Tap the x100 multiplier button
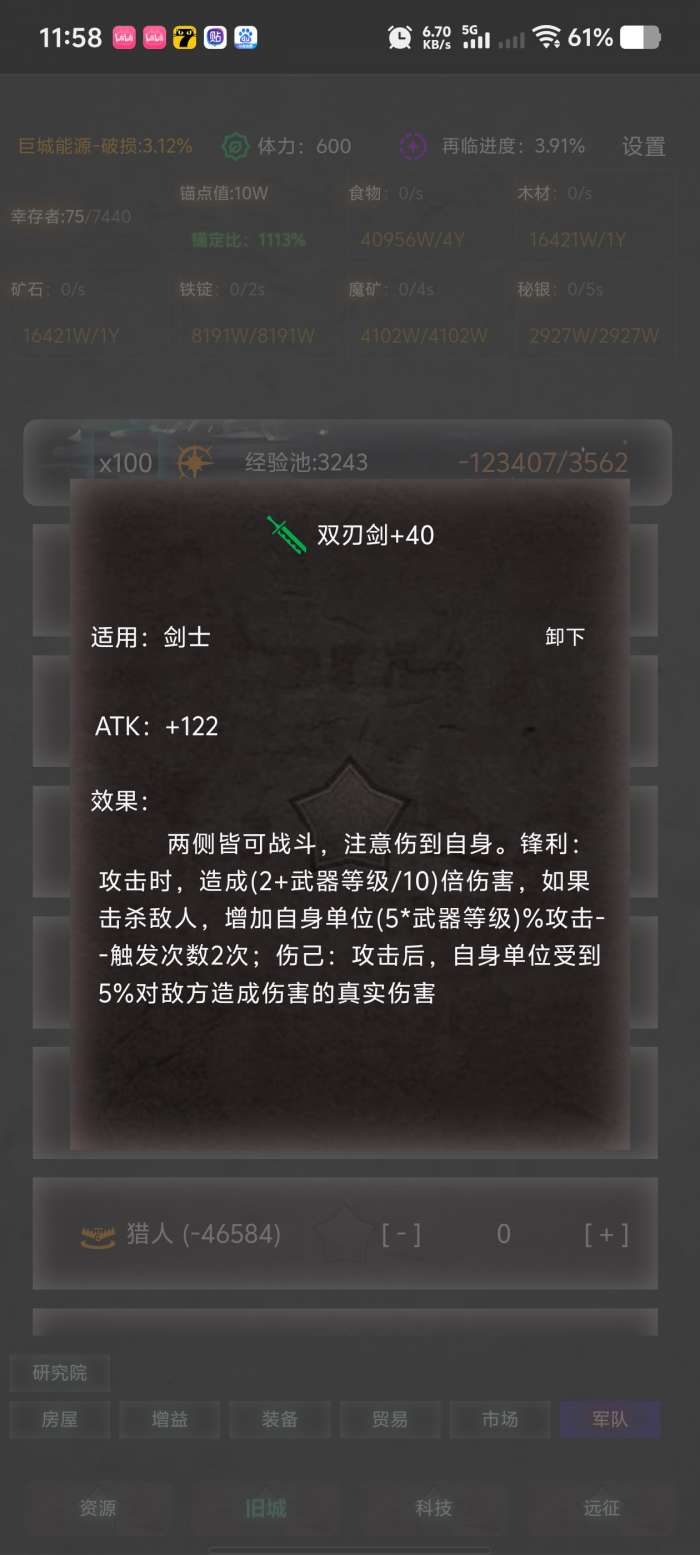Screen dimensions: 700x1555 coord(125,463)
